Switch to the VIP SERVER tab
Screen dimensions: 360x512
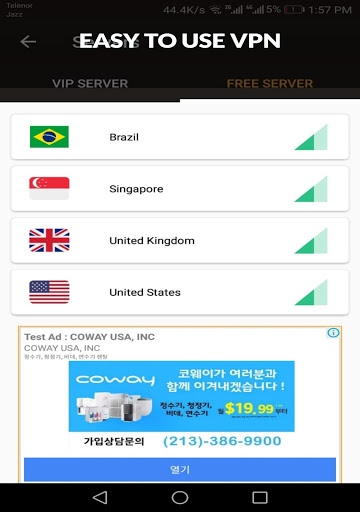point(90,83)
